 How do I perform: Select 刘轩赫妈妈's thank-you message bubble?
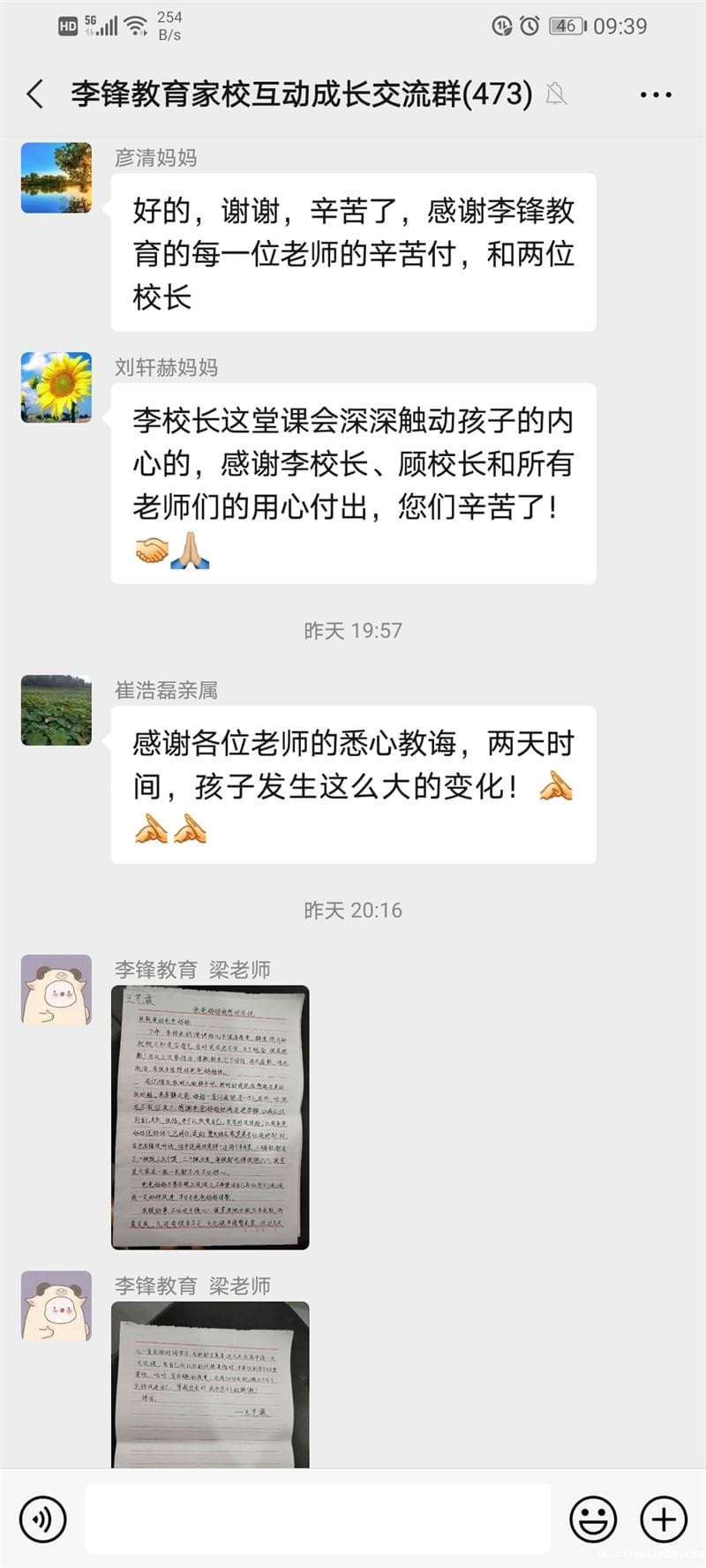click(x=351, y=481)
